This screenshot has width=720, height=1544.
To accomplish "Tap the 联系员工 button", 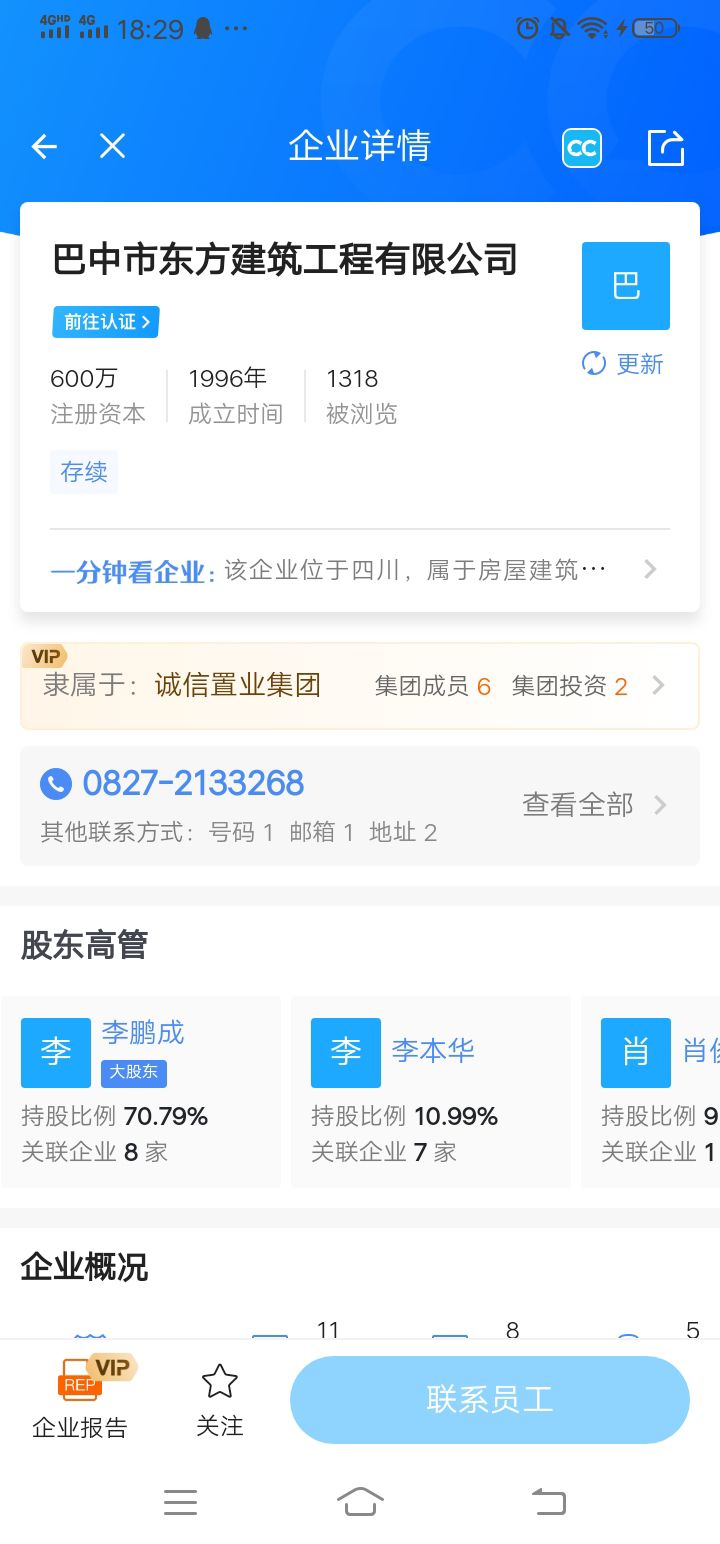I will (x=489, y=1399).
